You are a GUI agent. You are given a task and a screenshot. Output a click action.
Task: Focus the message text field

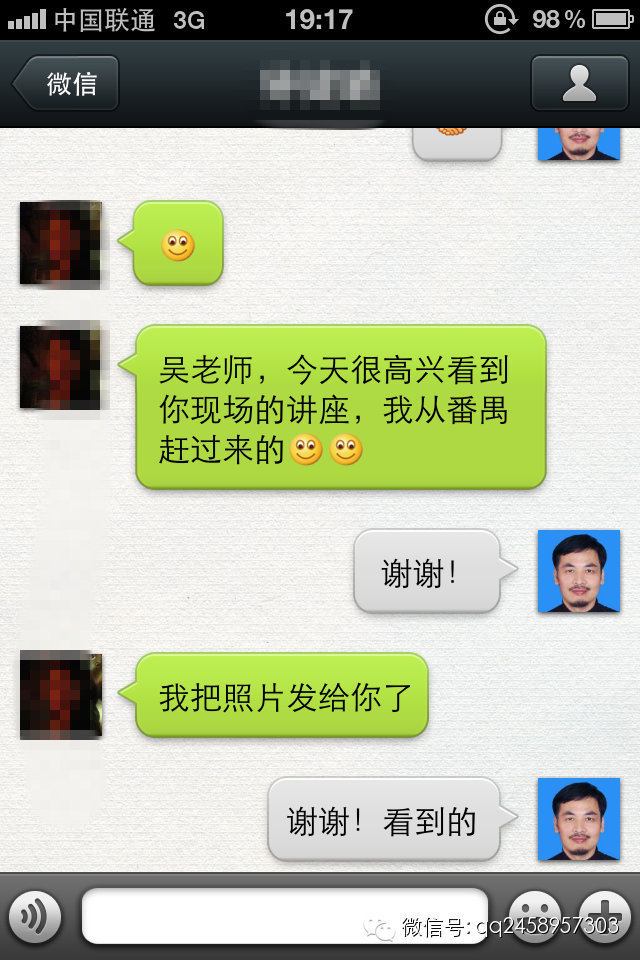(285, 916)
